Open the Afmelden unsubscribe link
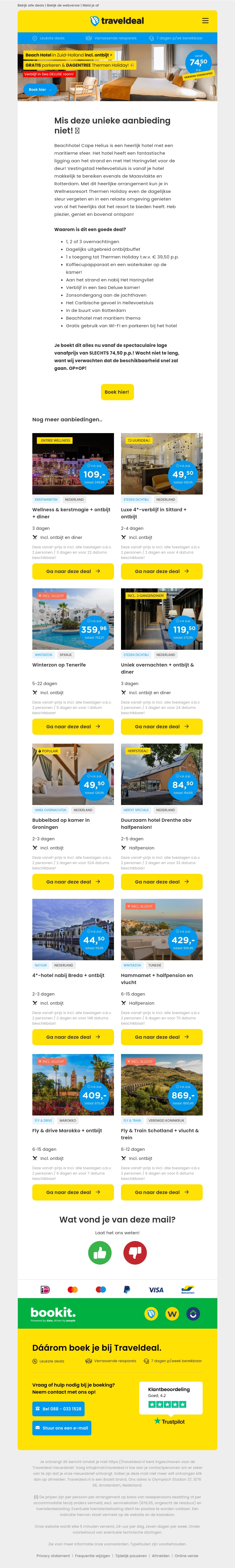The width and height of the screenshot is (235, 1568). 161,1555
